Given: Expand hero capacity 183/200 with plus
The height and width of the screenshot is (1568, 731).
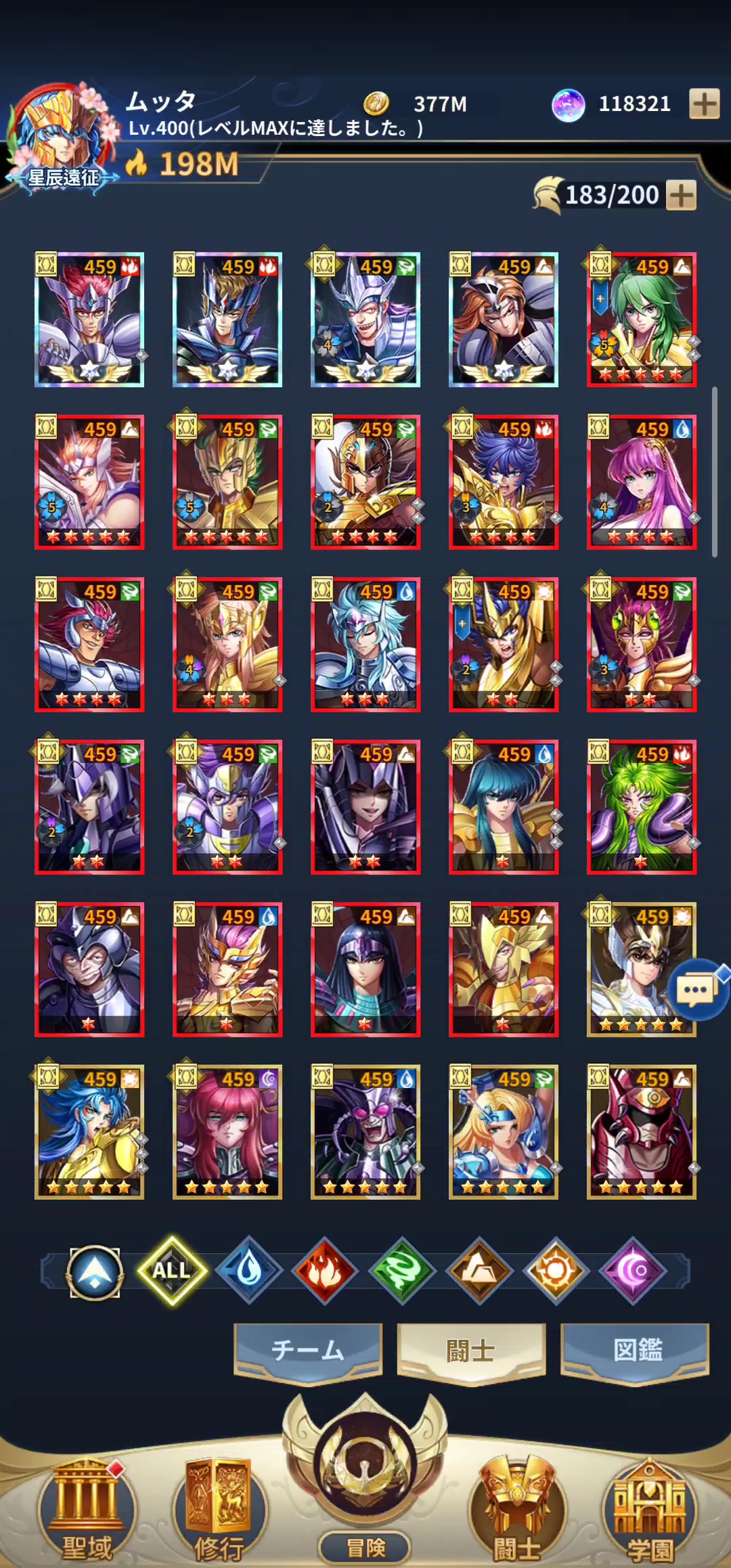Looking at the screenshot, I should click(681, 196).
